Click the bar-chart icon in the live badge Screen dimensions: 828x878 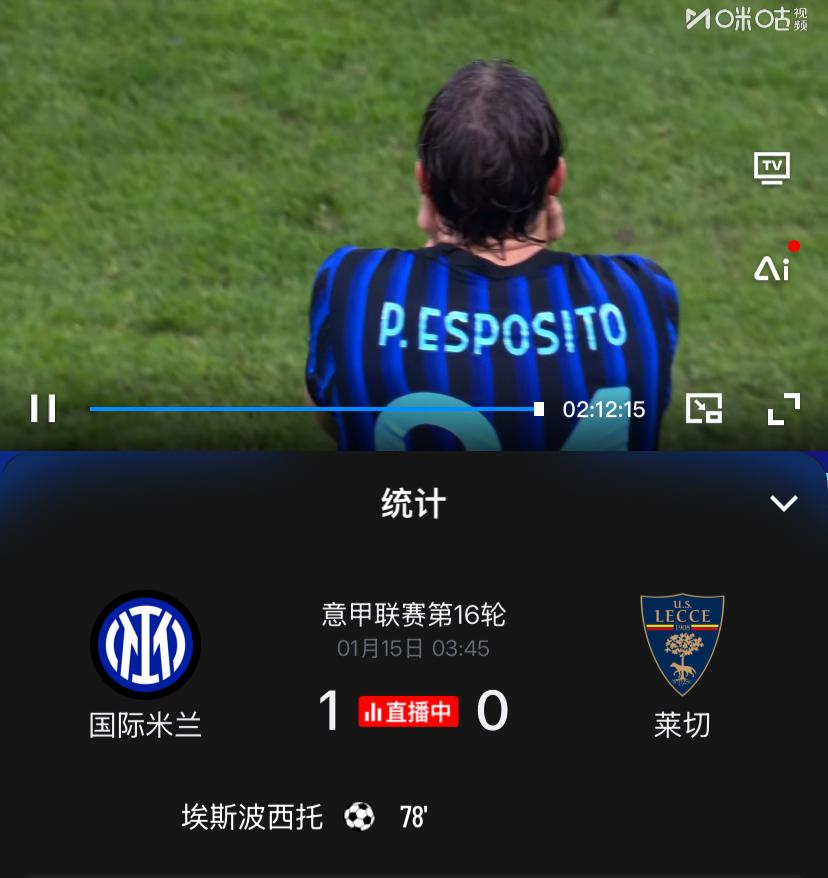pyautogui.click(x=374, y=711)
